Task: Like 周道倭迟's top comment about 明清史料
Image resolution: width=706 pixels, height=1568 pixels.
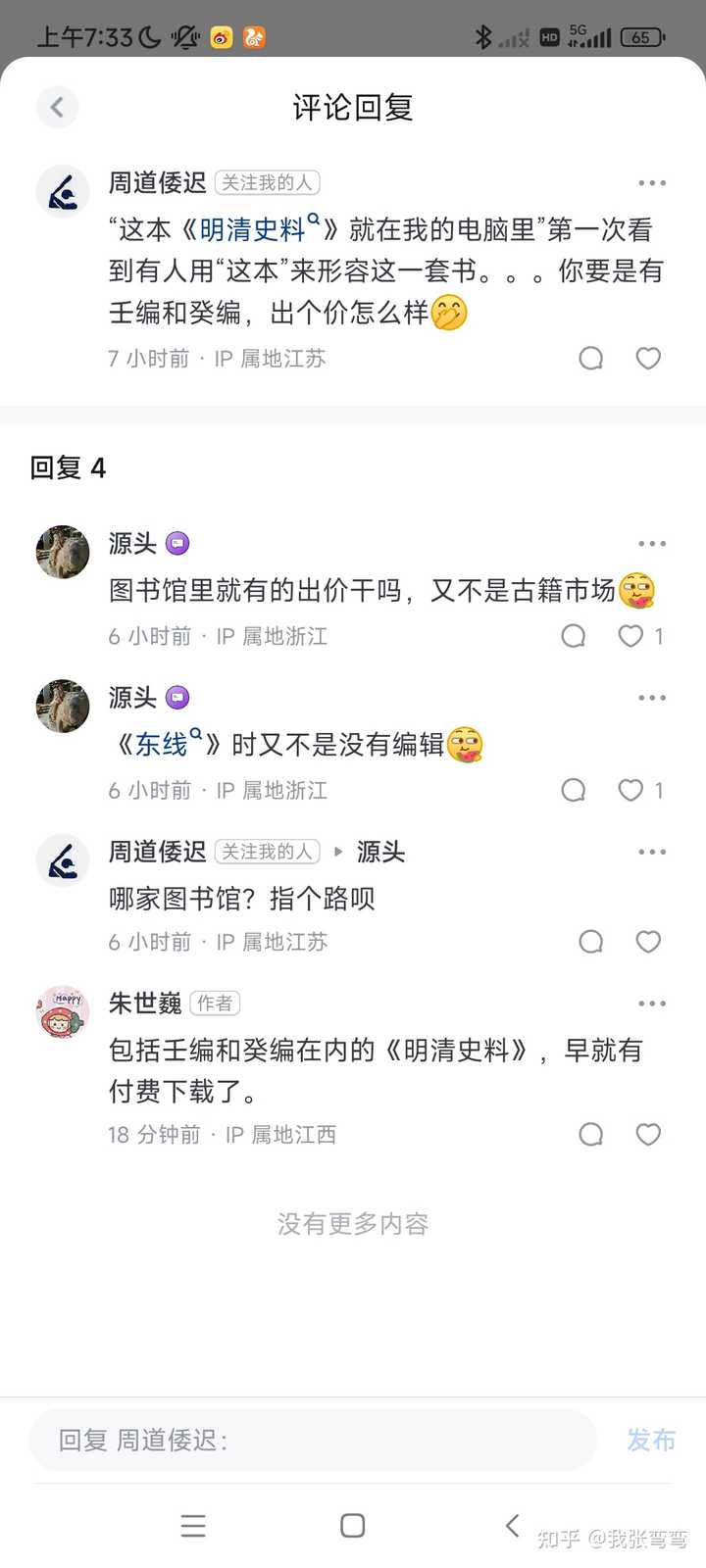Action: point(648,359)
